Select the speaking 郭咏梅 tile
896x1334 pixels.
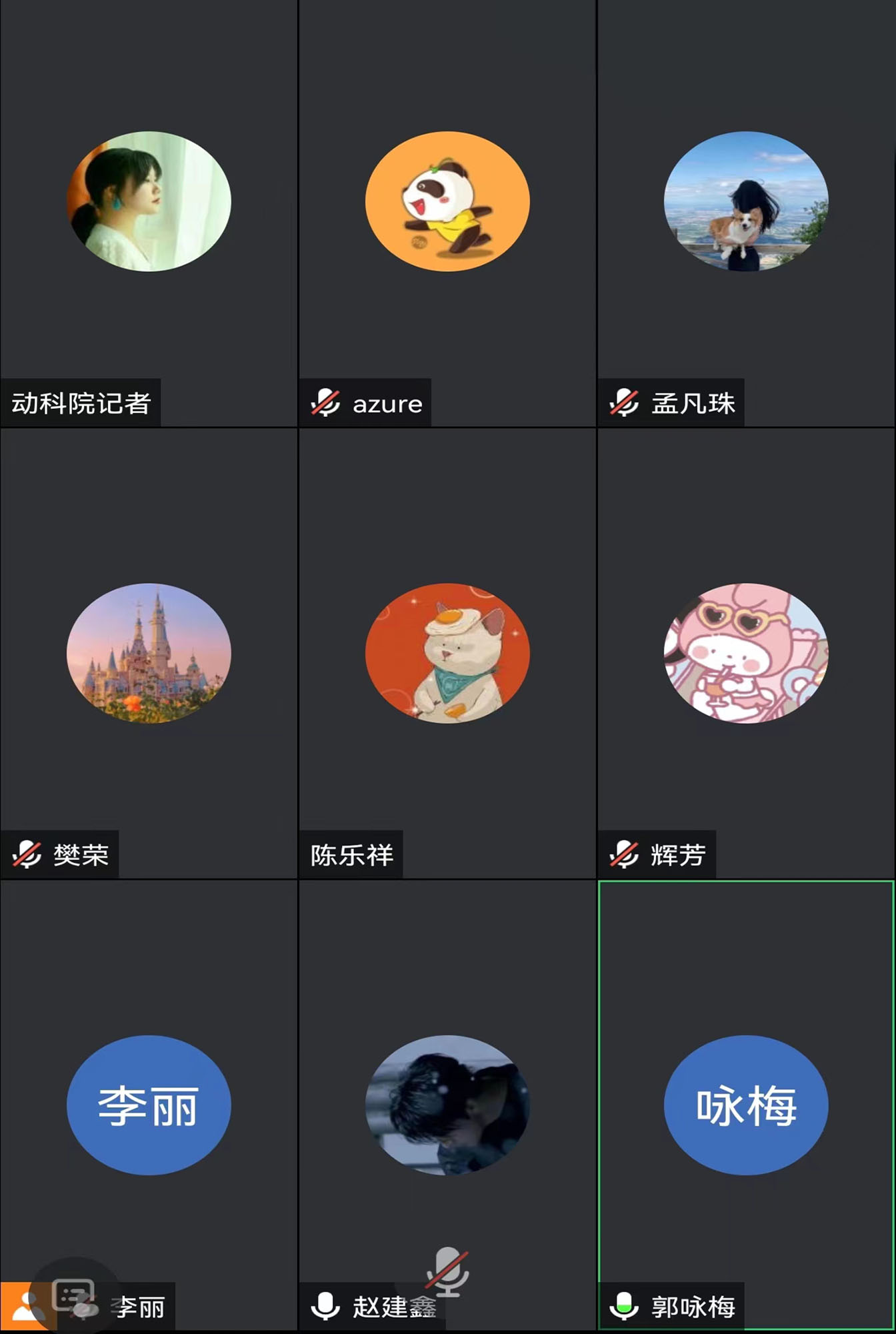click(x=746, y=1105)
